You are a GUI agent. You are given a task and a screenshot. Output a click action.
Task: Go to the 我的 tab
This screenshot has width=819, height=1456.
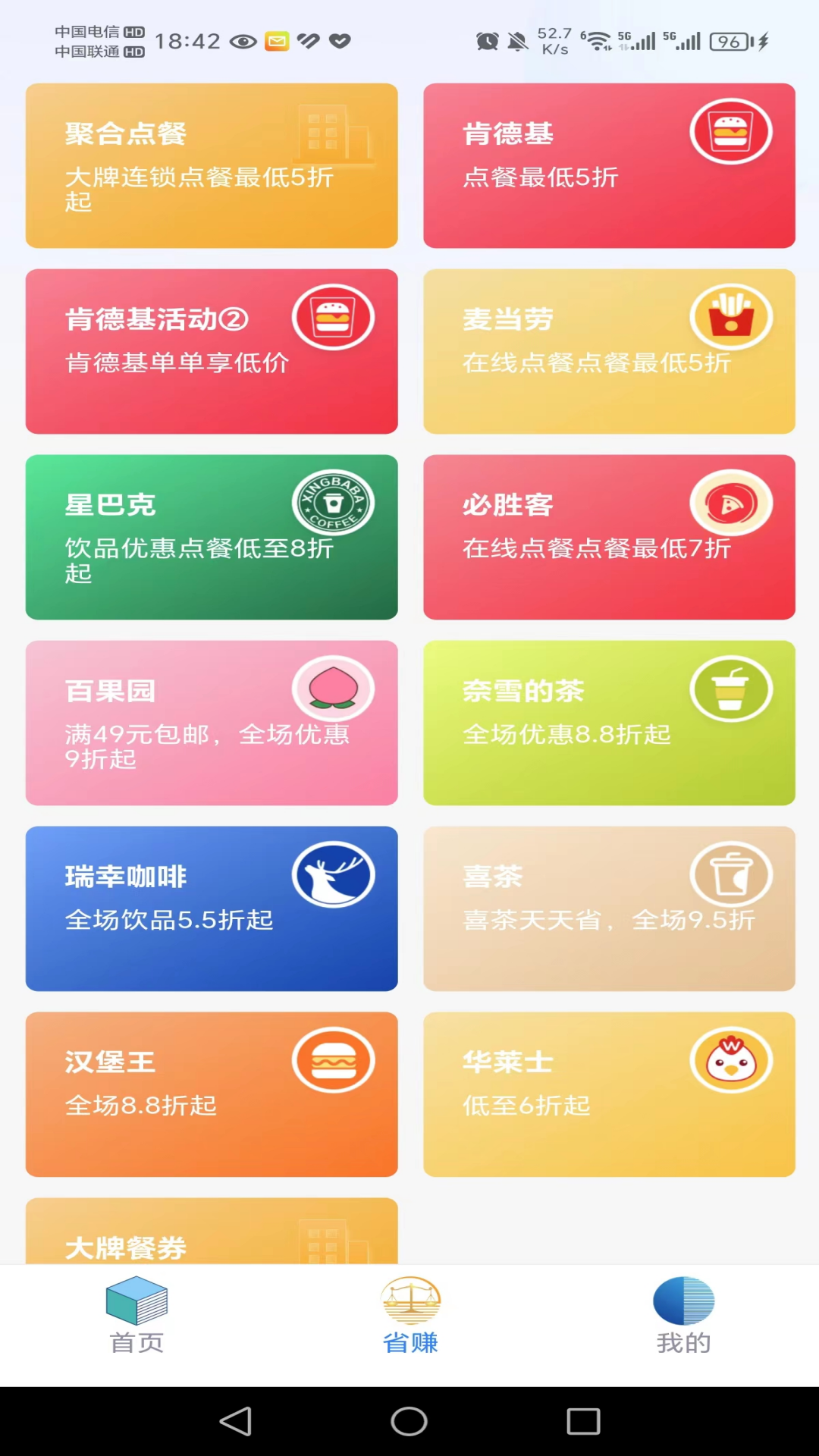coord(683,1316)
